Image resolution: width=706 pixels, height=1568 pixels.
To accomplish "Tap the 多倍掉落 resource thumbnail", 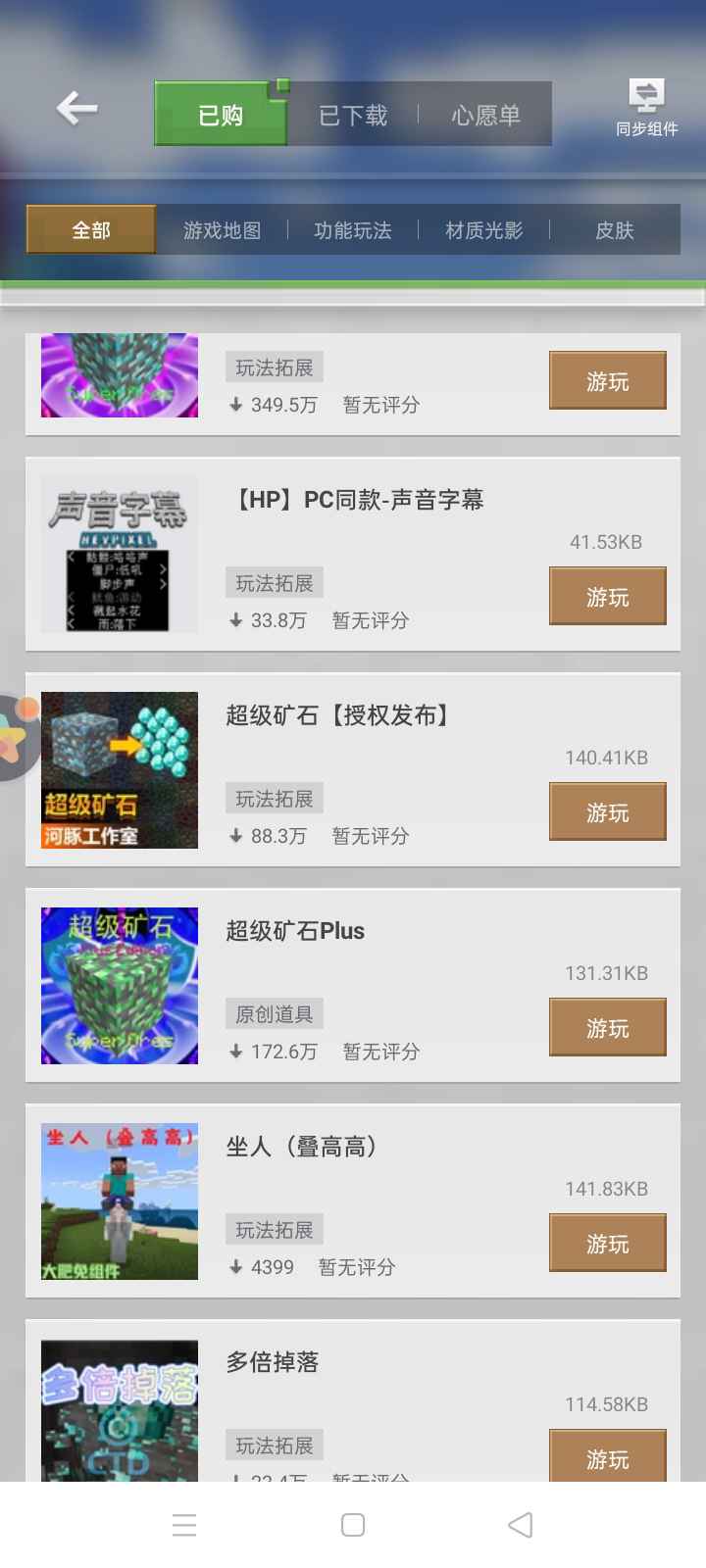I will click(x=119, y=1411).
